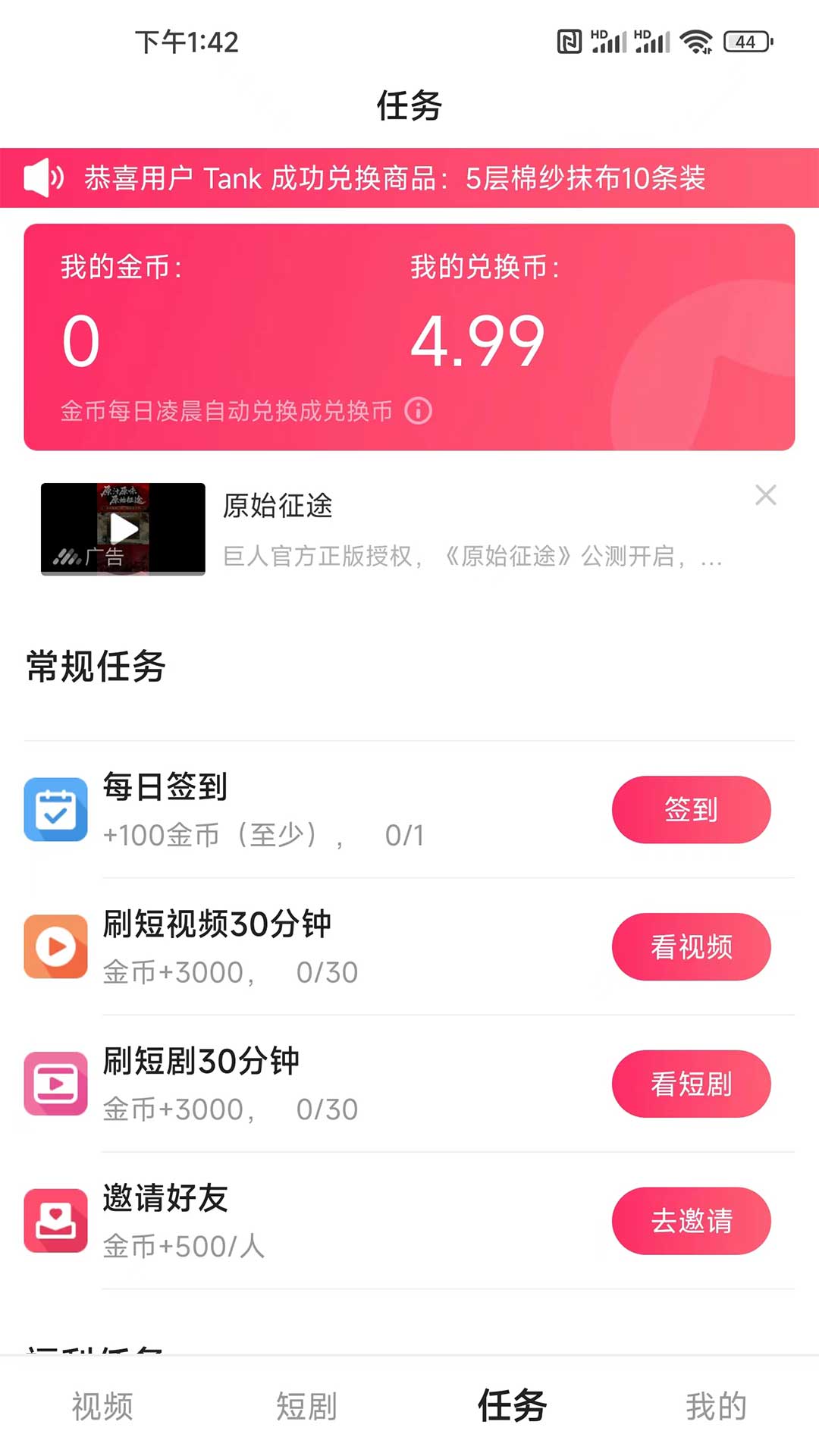This screenshot has width=819, height=1456.
Task: Start the 看视频 short video task
Action: (x=691, y=946)
